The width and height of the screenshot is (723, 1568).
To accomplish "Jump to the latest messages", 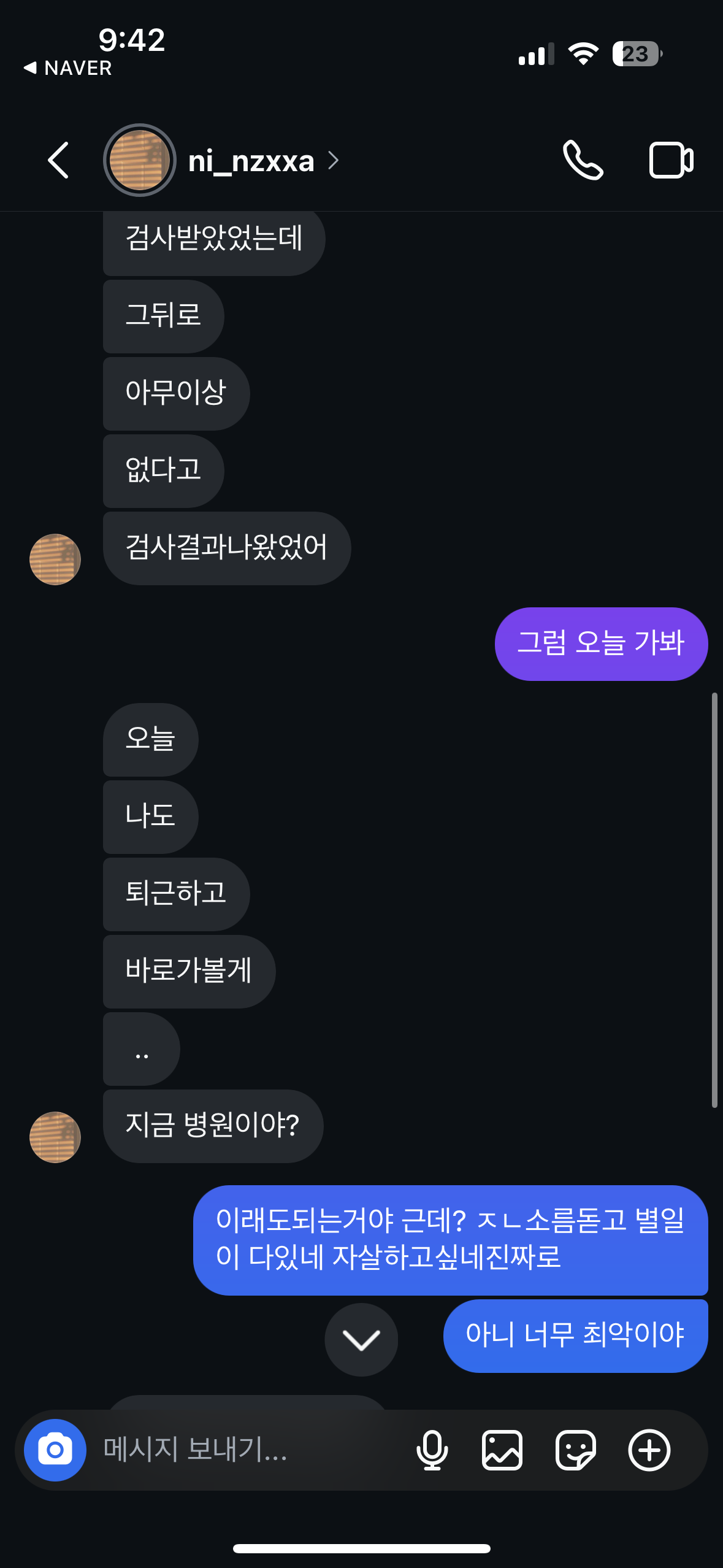I will 361,1340.
